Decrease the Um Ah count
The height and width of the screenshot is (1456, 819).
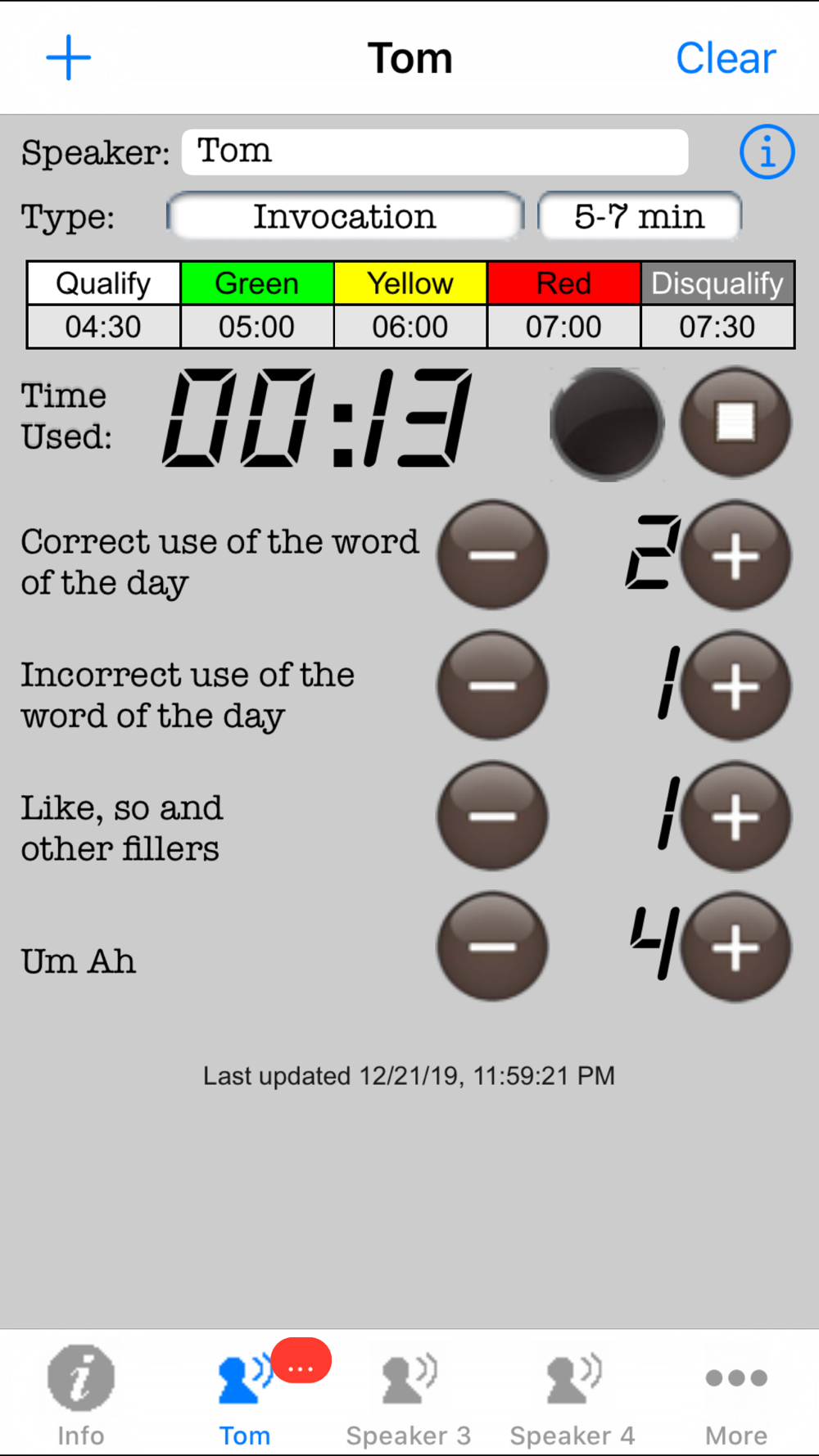tap(492, 947)
